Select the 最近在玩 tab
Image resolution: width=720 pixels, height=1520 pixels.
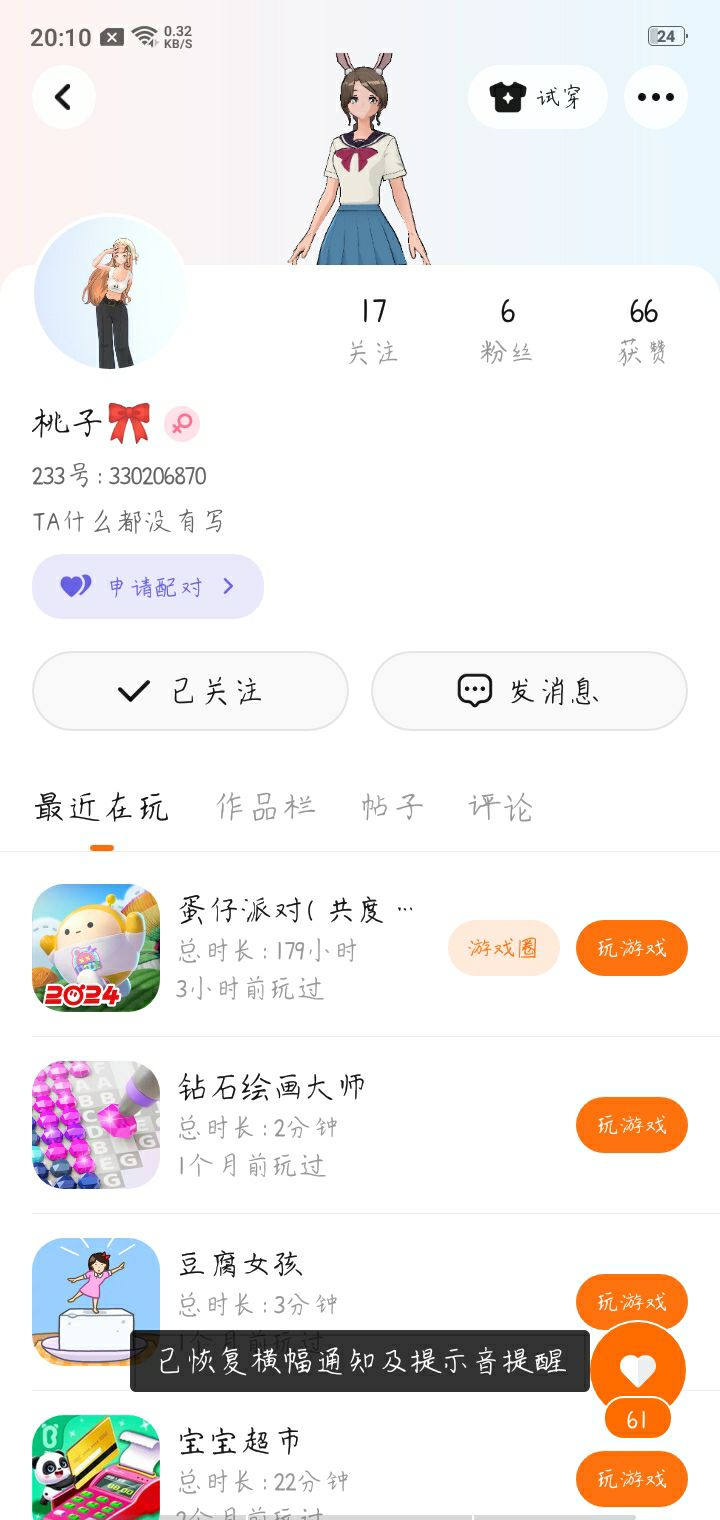(x=101, y=807)
